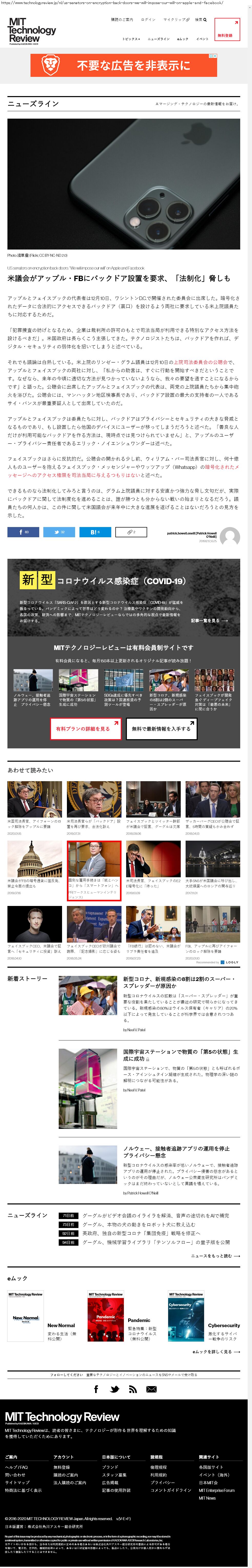Go to the ログイン page
The width and height of the screenshot is (252, 1568).
coord(148,19)
